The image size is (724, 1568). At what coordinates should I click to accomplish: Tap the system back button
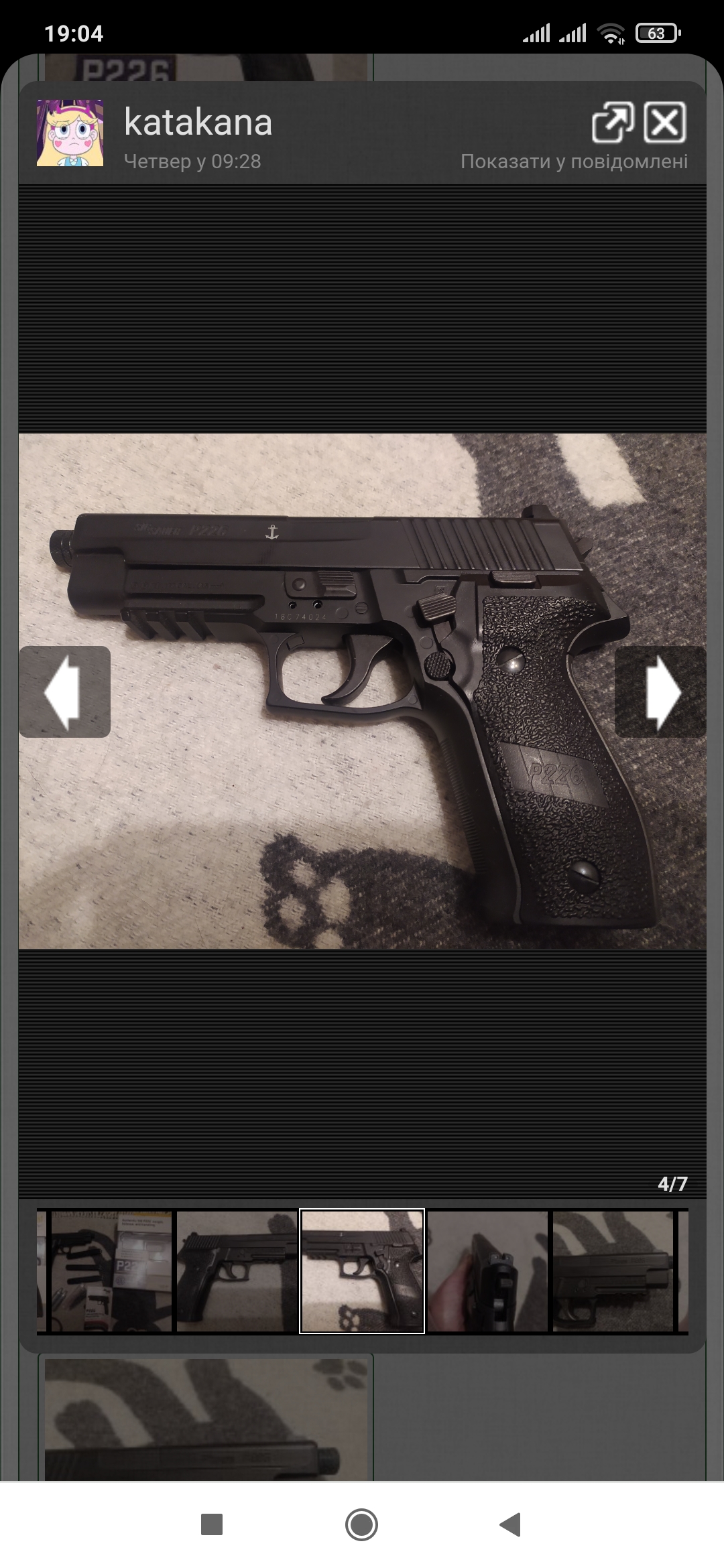[511, 1524]
